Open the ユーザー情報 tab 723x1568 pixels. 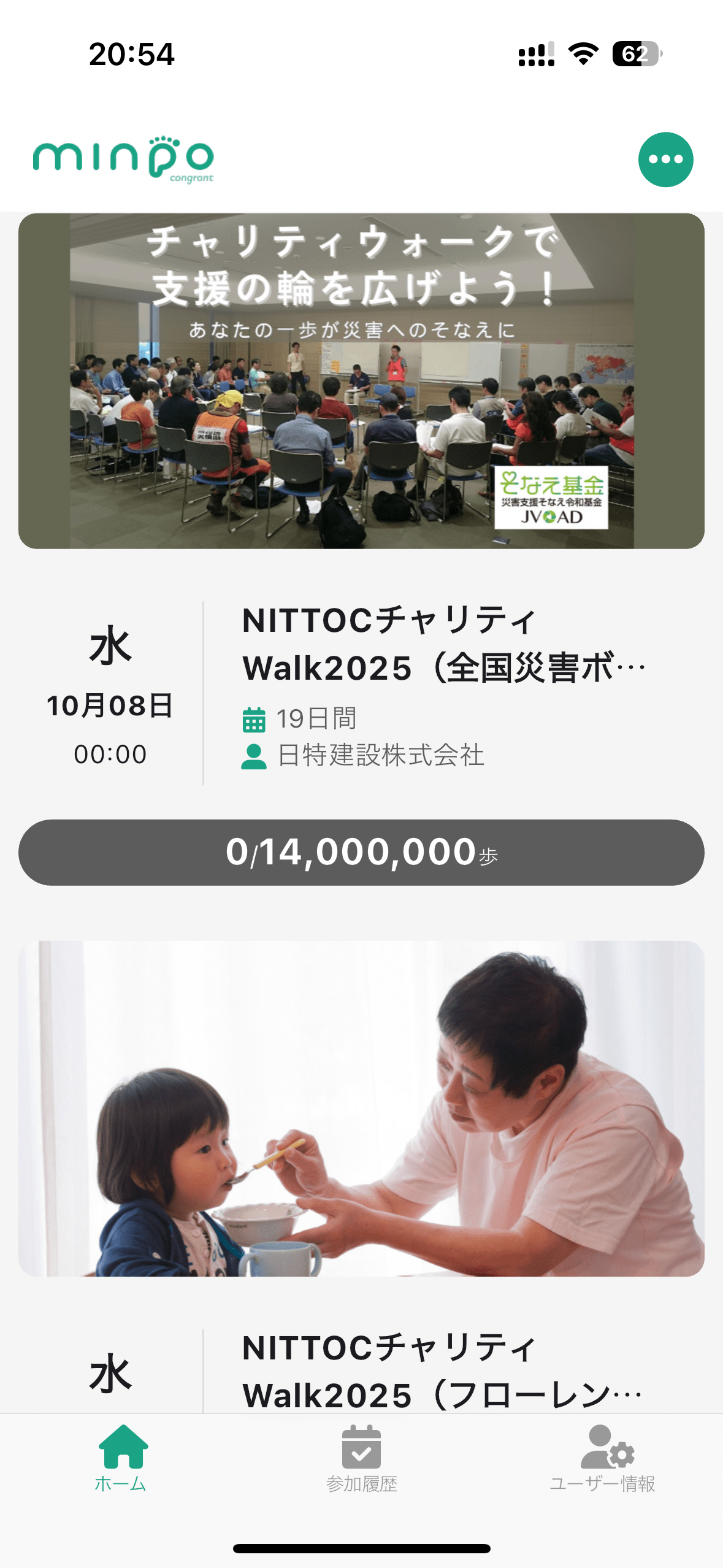click(602, 1459)
